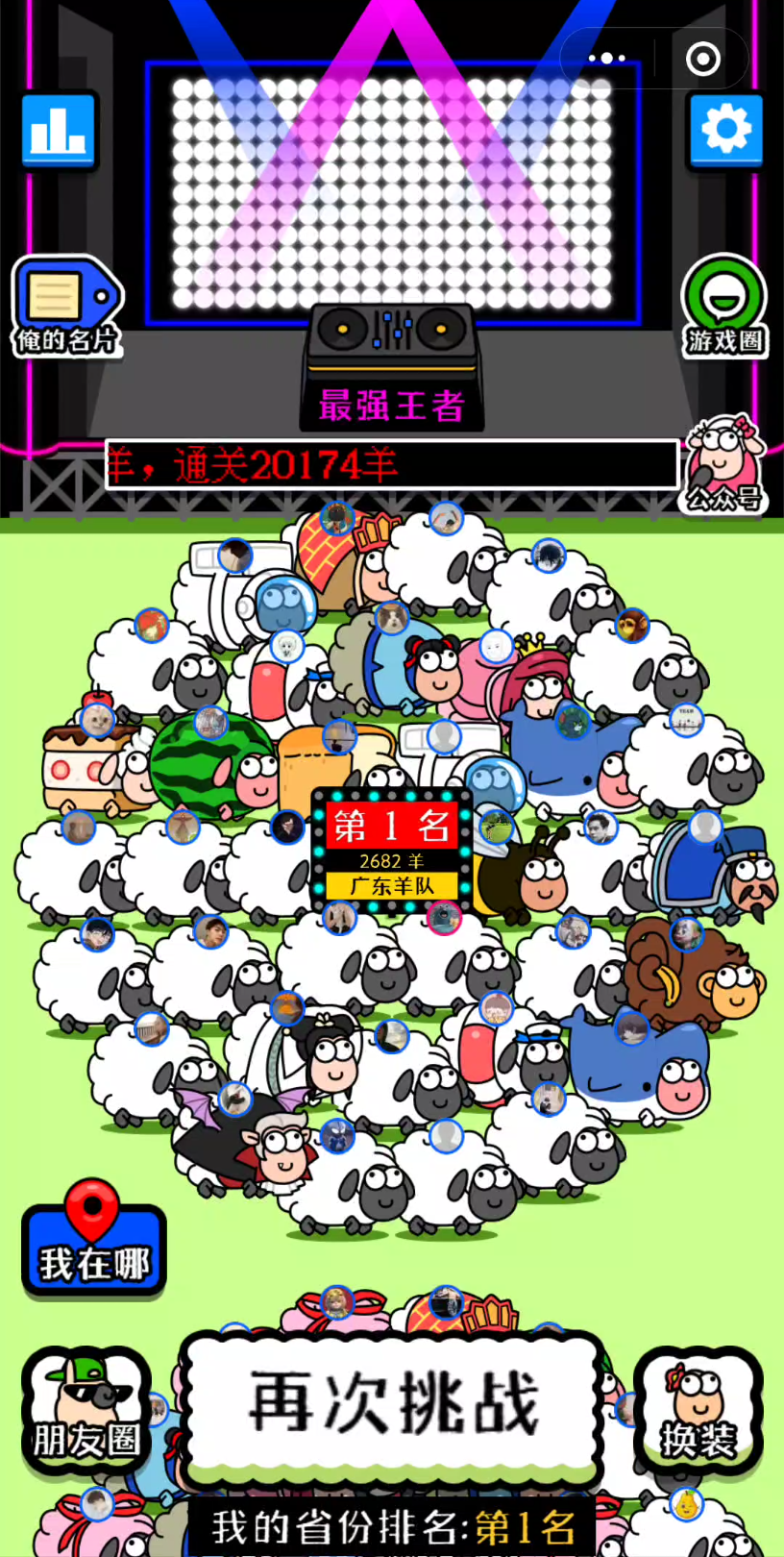Close the mini program with the circle button
The width and height of the screenshot is (784, 1557).
tap(702, 59)
